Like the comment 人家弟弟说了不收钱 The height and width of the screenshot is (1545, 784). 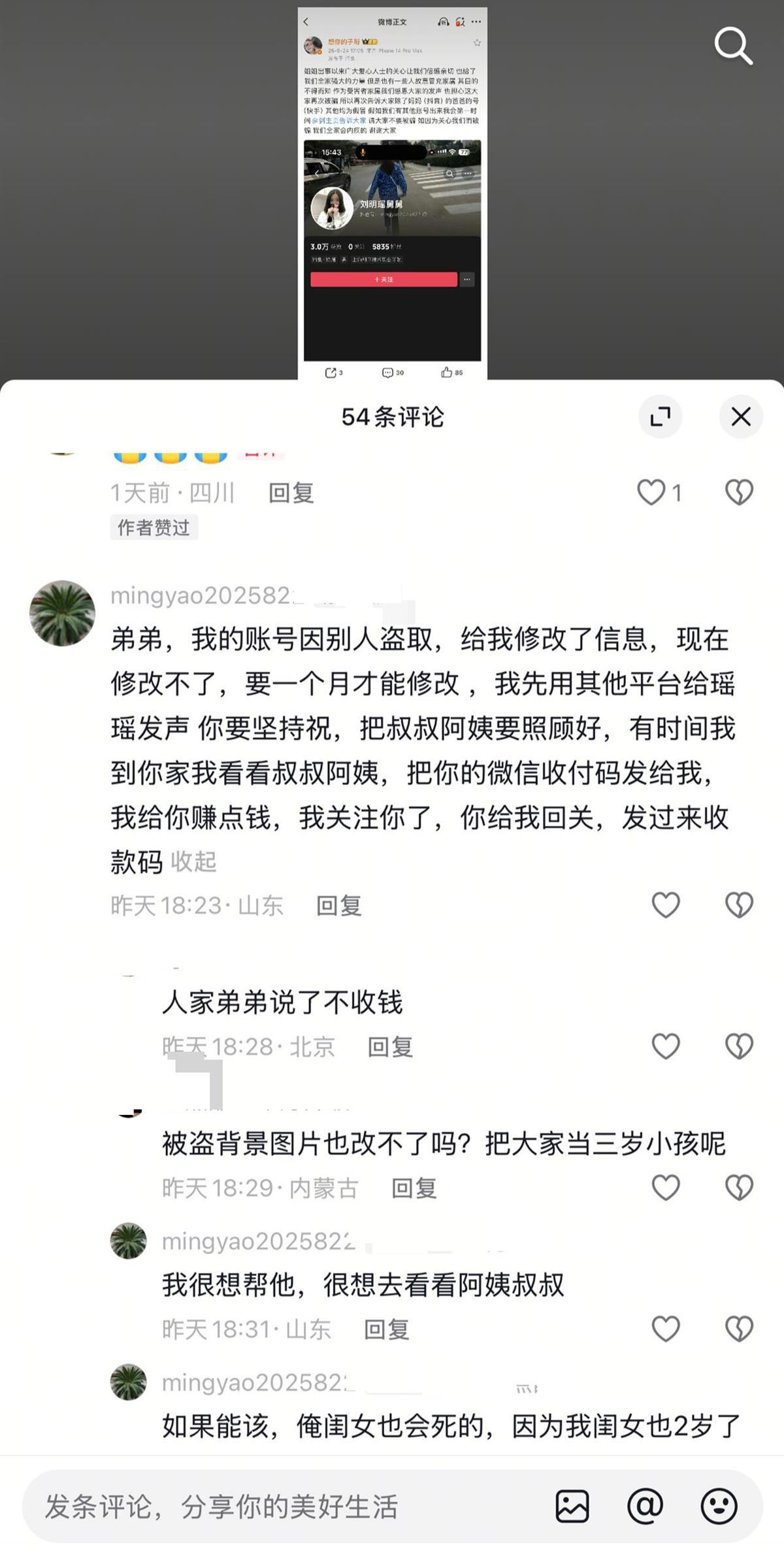[x=666, y=1046]
